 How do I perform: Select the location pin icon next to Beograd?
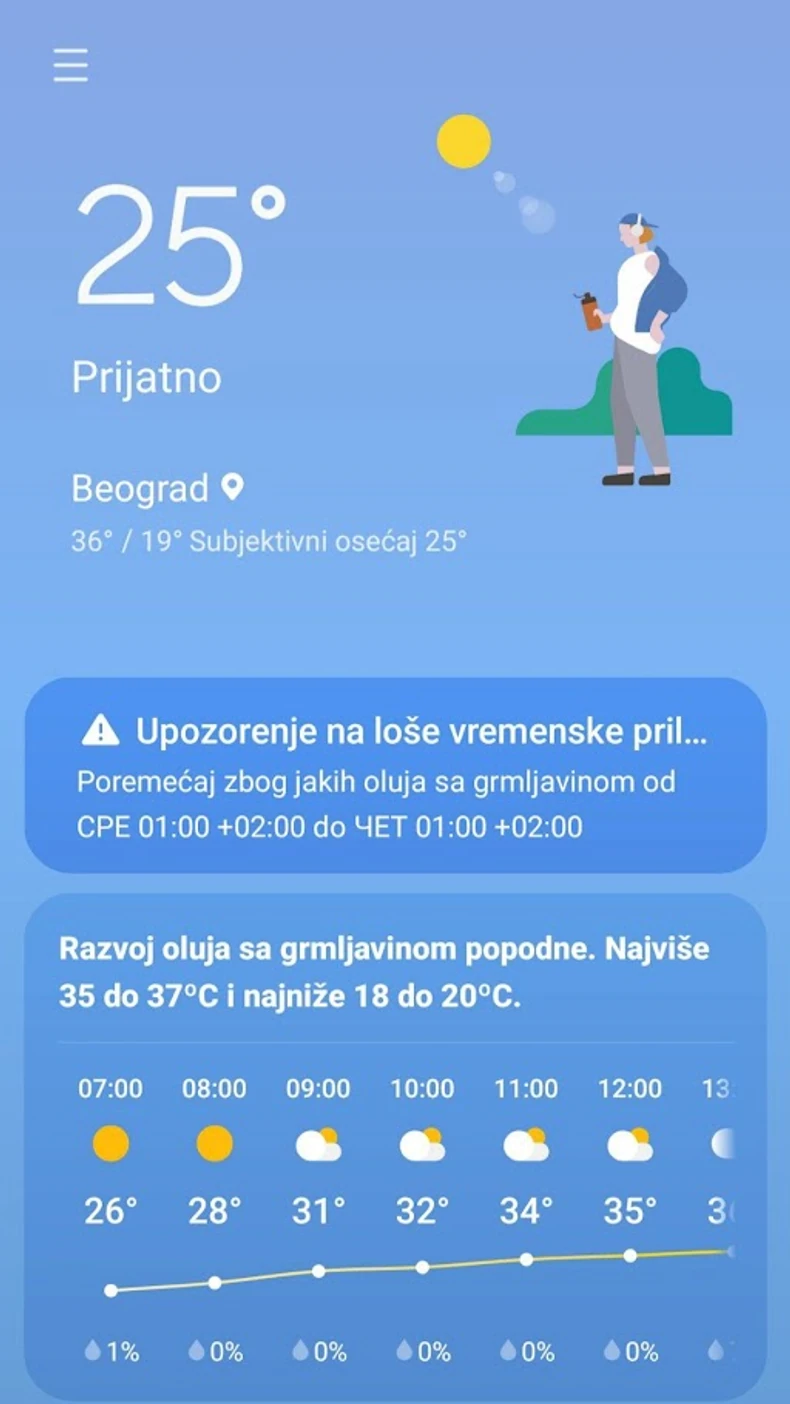(232, 488)
